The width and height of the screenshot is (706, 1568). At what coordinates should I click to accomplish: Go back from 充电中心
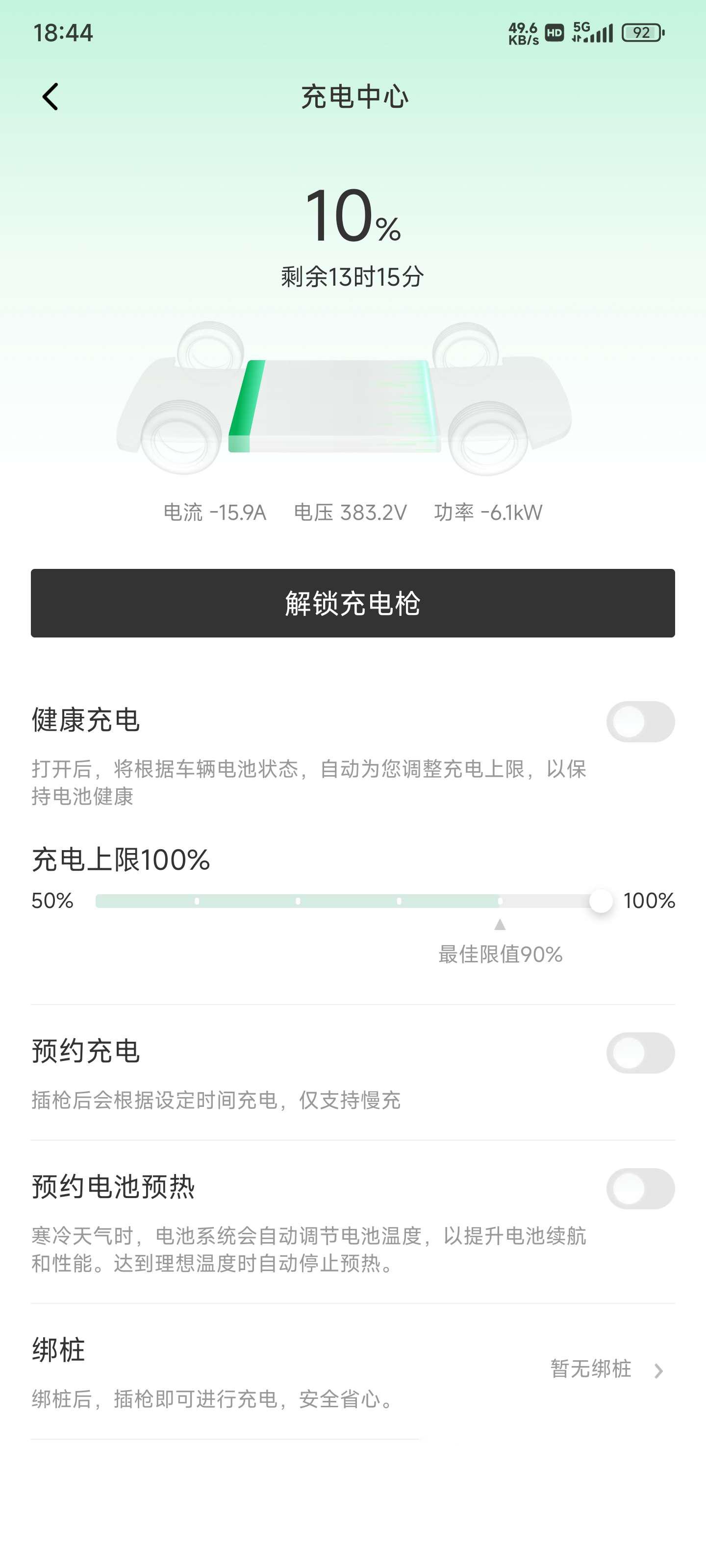pyautogui.click(x=50, y=97)
